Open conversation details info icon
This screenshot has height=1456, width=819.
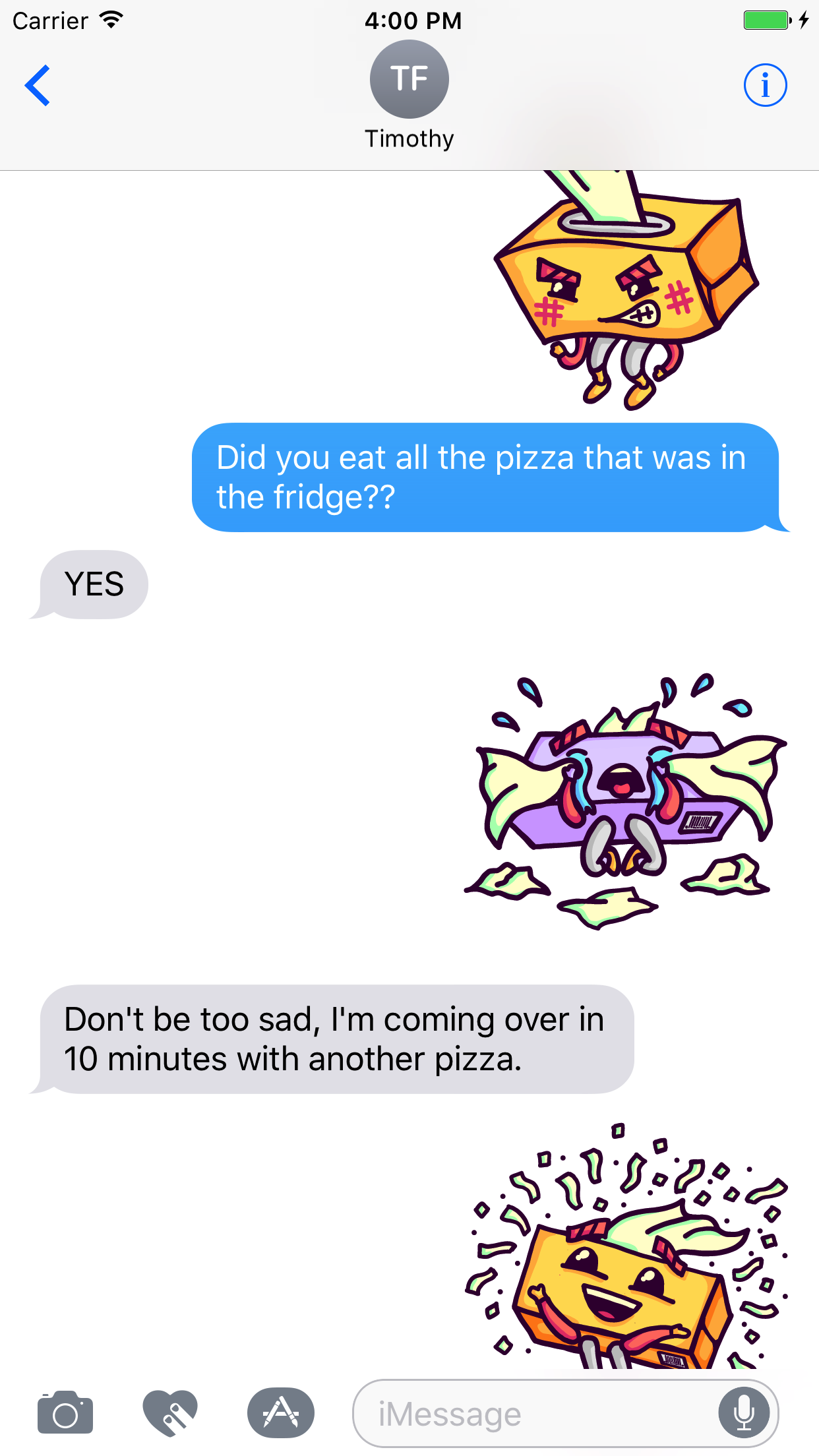click(765, 85)
